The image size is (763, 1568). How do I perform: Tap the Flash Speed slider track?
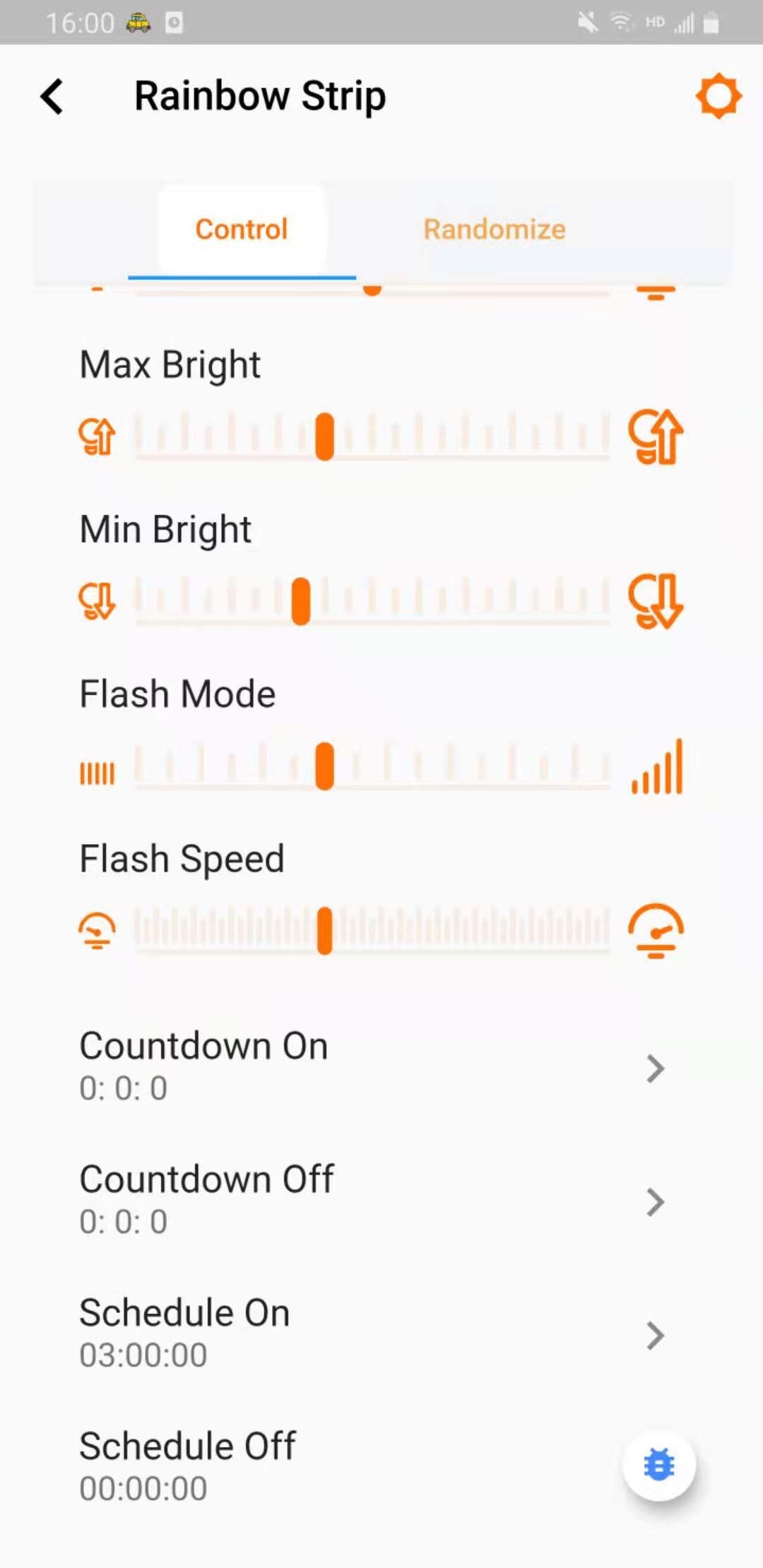pyautogui.click(x=372, y=930)
